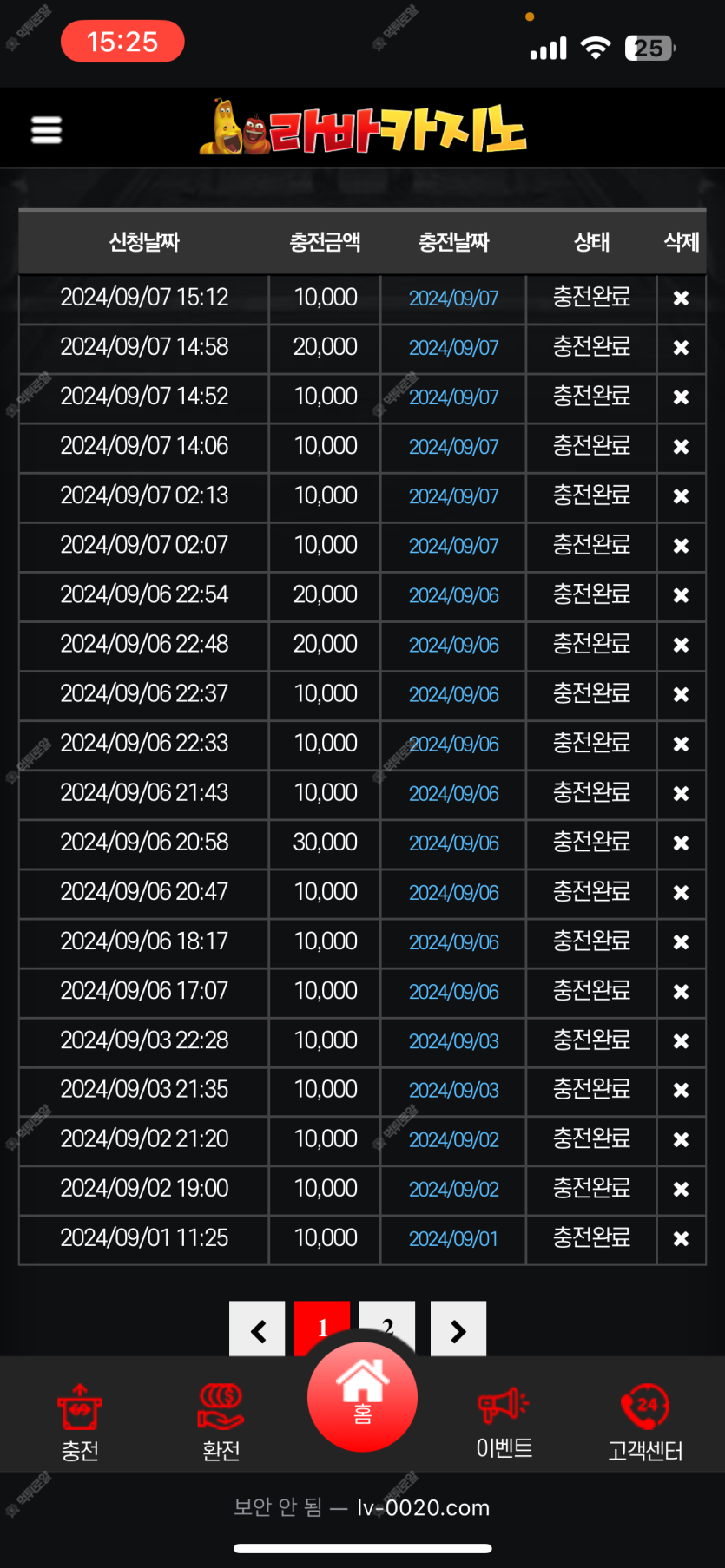
Task: Go to the previous page arrow
Action: click(x=257, y=1329)
